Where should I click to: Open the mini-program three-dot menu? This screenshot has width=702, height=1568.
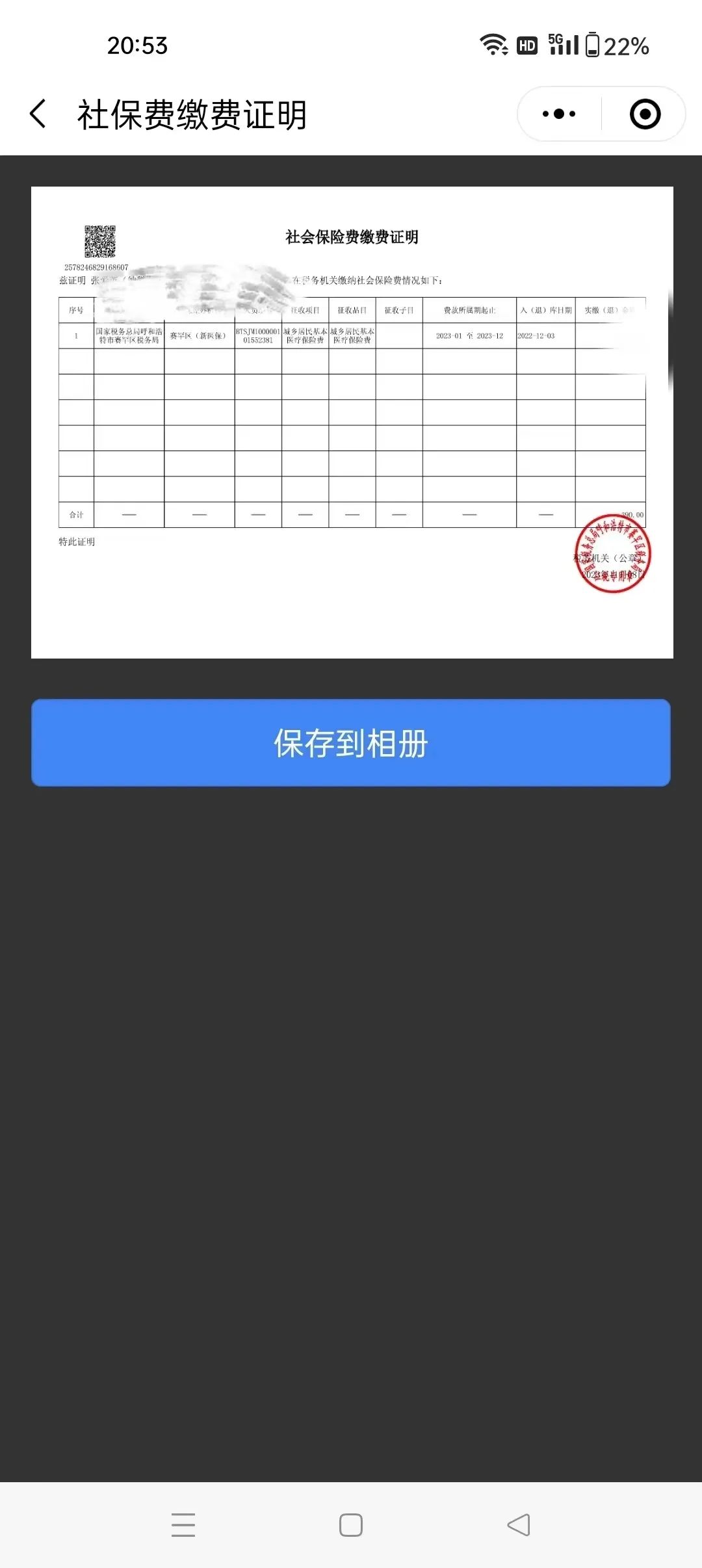pyautogui.click(x=559, y=114)
